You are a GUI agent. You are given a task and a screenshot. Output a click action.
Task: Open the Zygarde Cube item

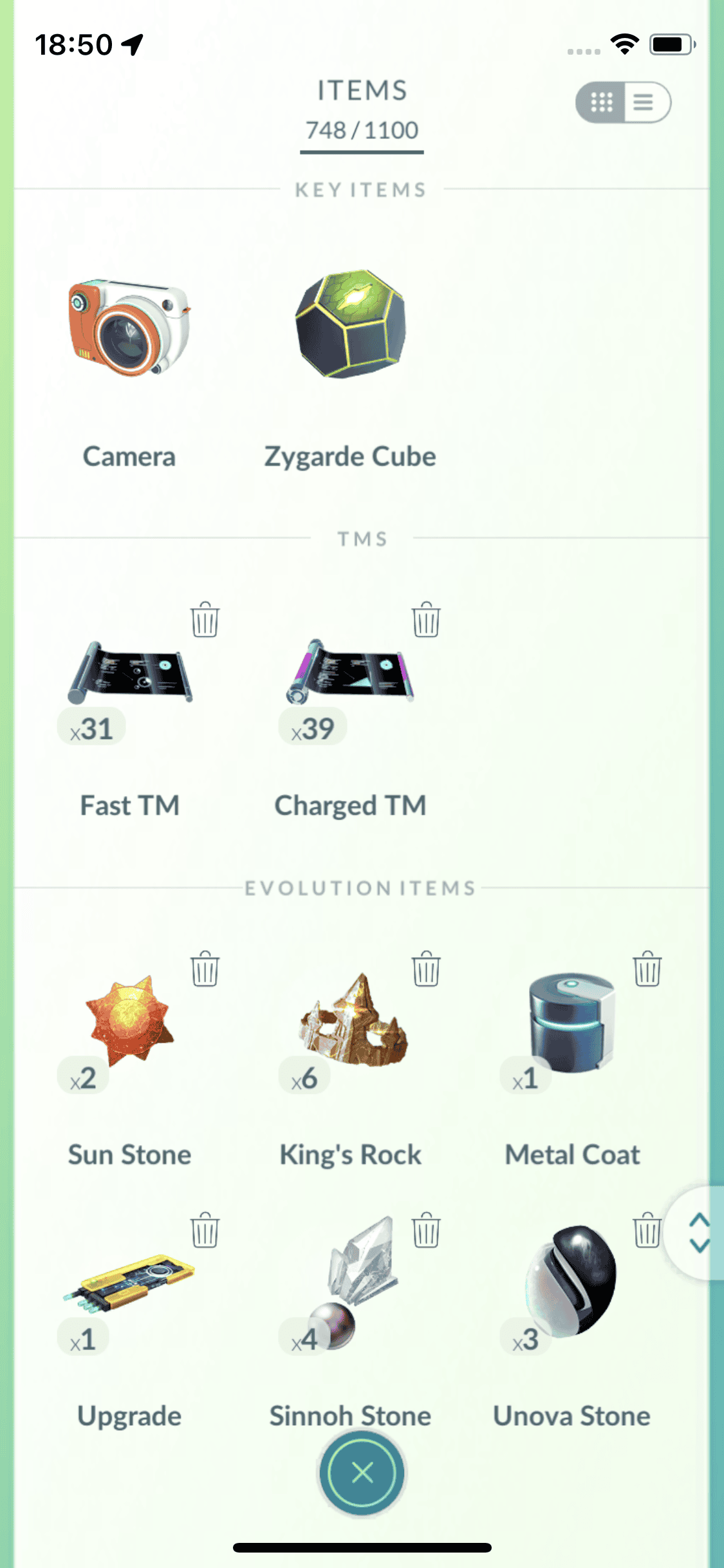[351, 326]
